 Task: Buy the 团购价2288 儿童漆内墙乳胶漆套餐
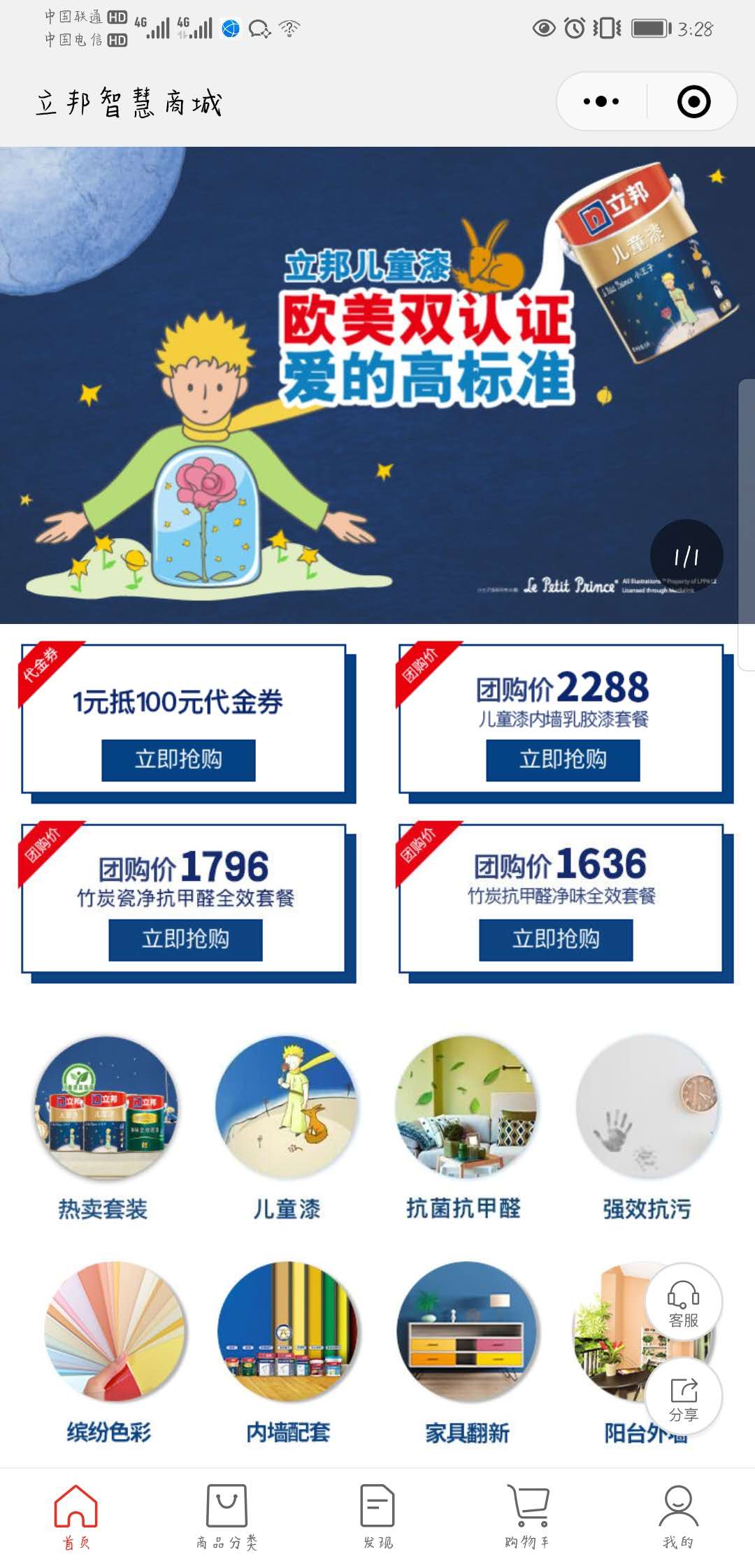click(563, 760)
